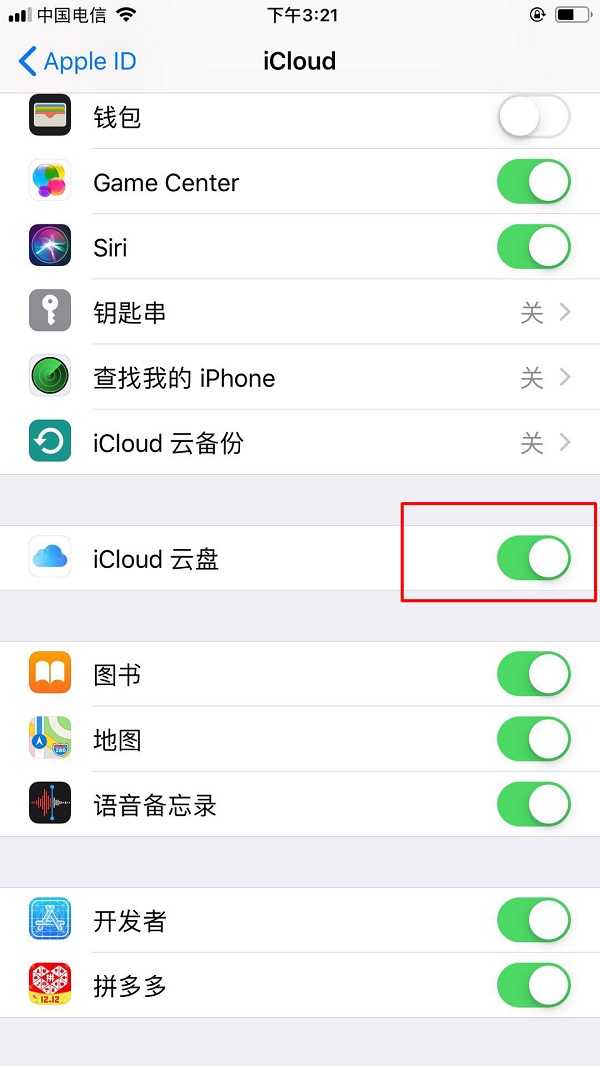Viewport: 600px width, 1066px height.
Task: Turn off iCloud 云盘 switch
Action: coord(533,558)
